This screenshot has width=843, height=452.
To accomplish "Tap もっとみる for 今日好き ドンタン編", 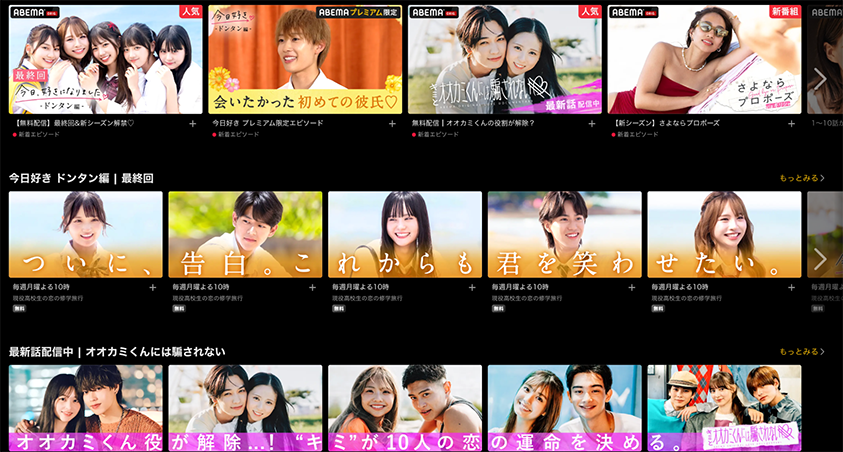I will (x=801, y=179).
